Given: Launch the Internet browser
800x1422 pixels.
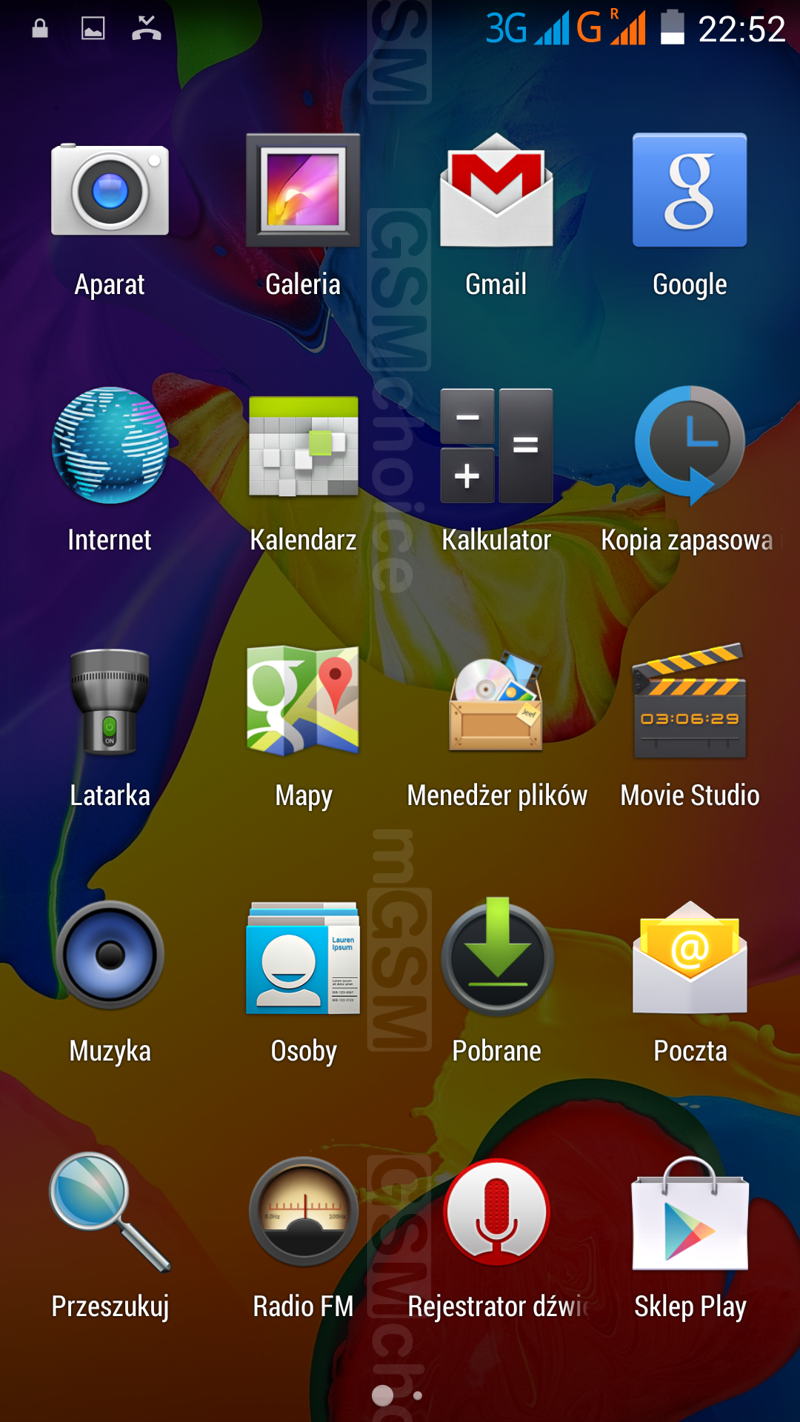Looking at the screenshot, I should 110,445.
